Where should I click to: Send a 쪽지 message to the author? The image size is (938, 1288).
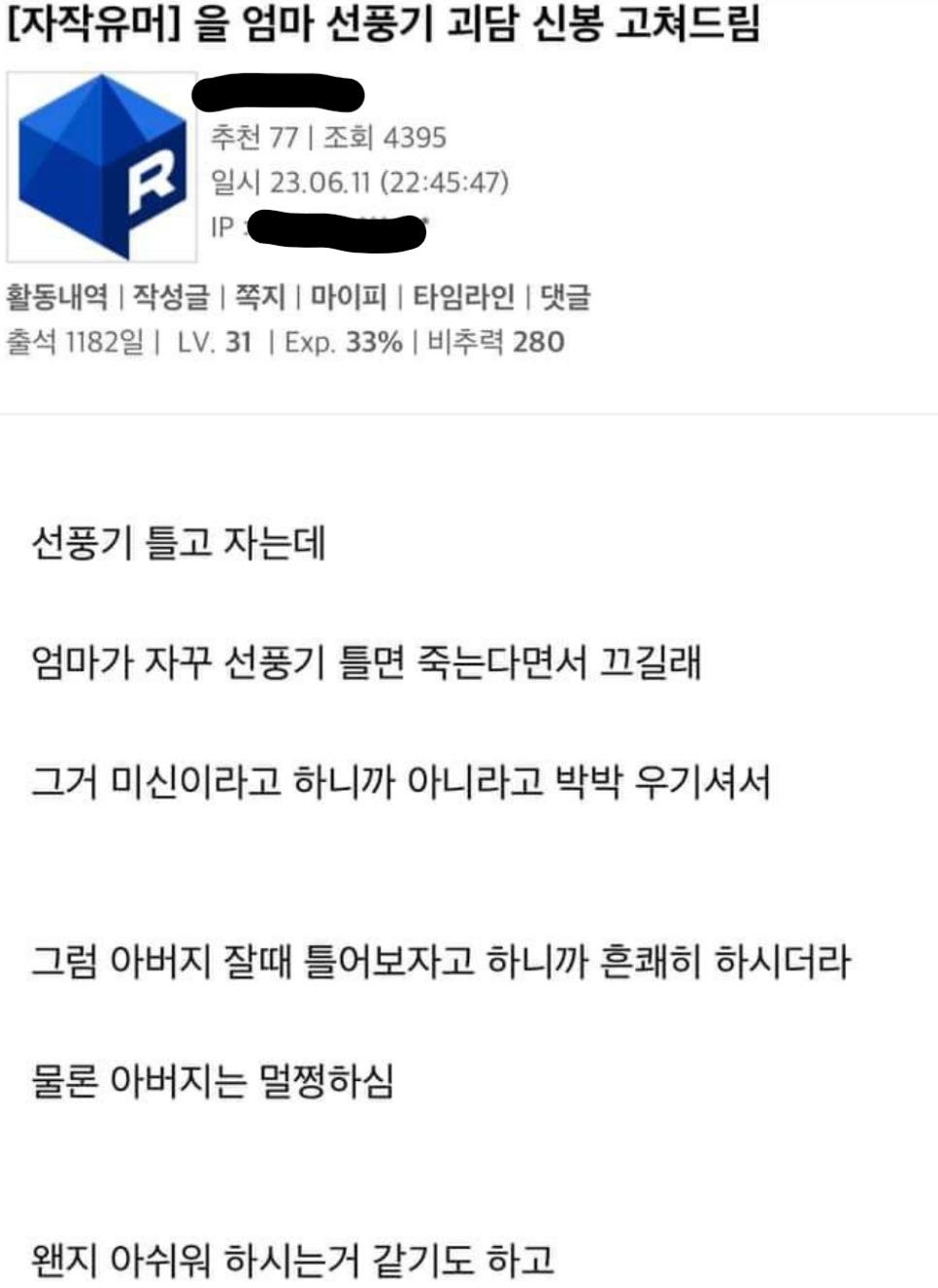pyautogui.click(x=259, y=296)
